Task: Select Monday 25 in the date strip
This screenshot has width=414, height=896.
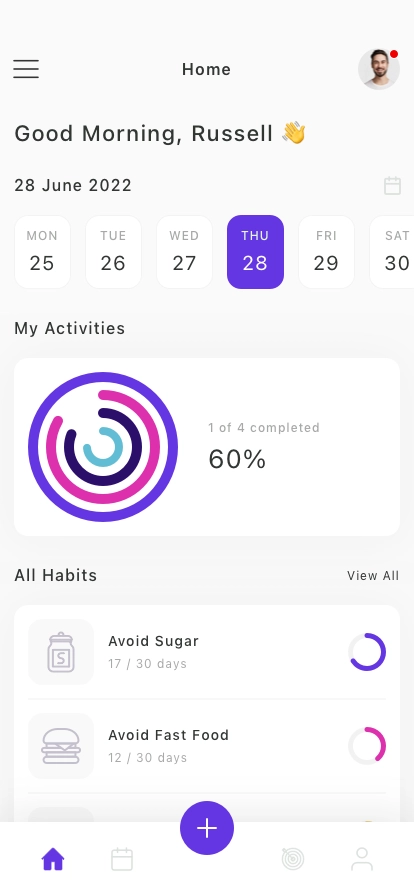Action: [42, 252]
